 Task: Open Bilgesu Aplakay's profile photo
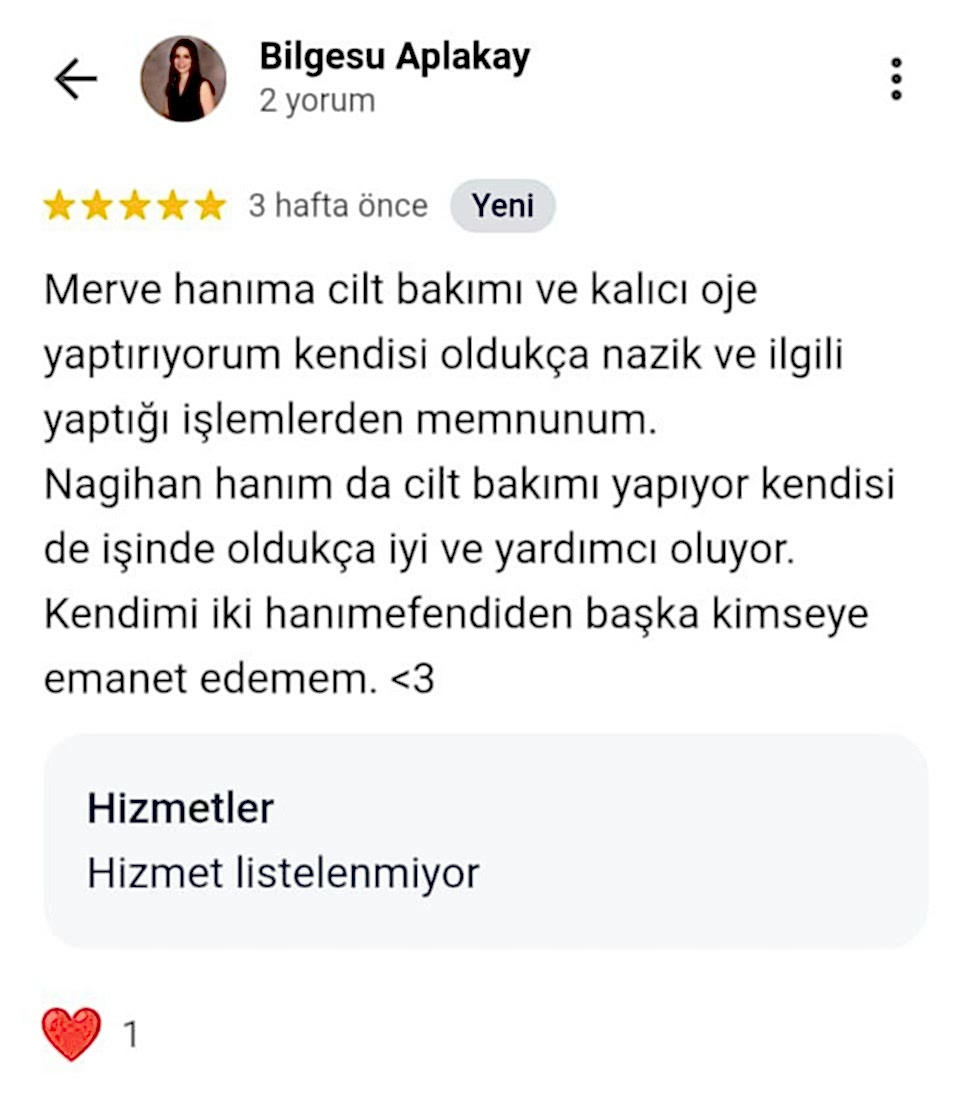click(x=183, y=79)
